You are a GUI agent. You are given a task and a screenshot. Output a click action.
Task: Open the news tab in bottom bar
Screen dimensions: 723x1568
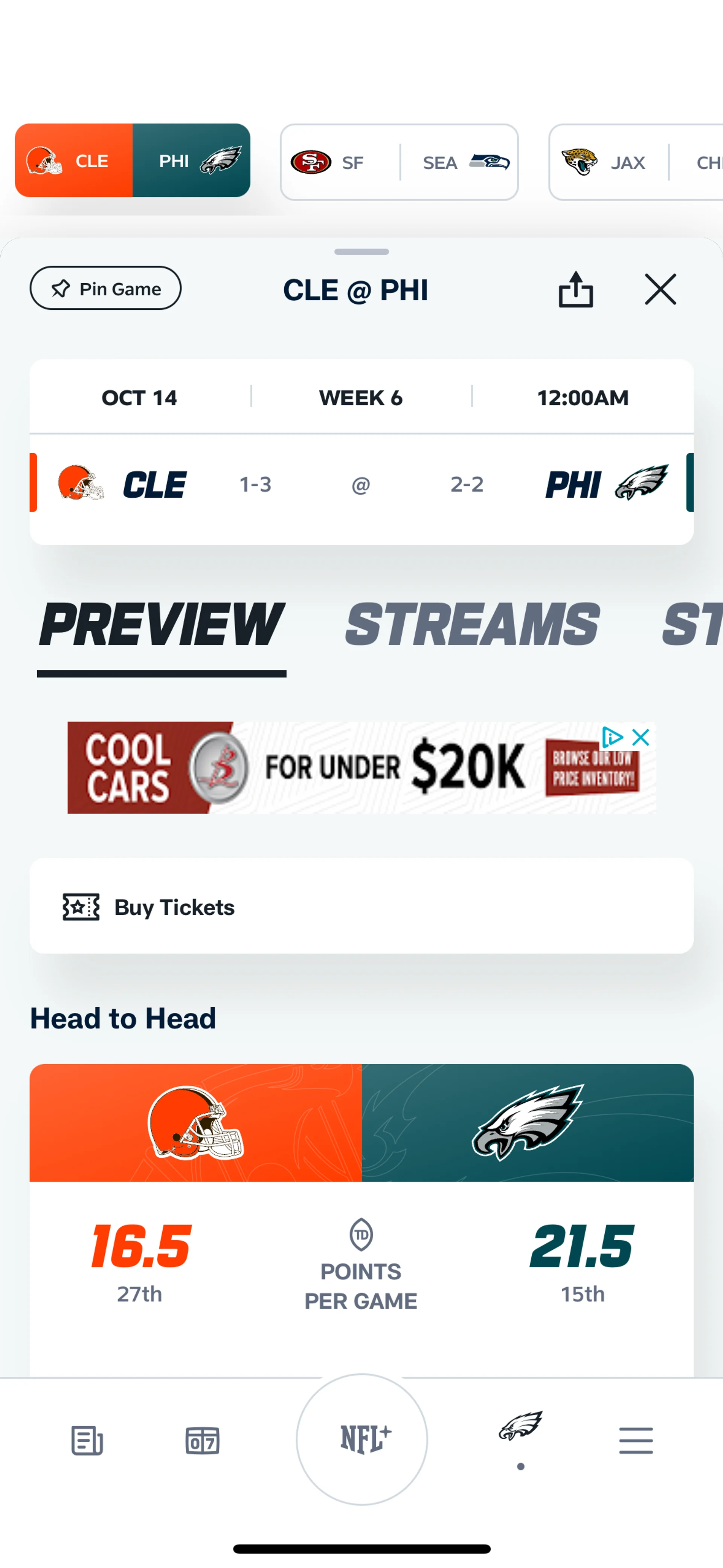(x=87, y=1441)
